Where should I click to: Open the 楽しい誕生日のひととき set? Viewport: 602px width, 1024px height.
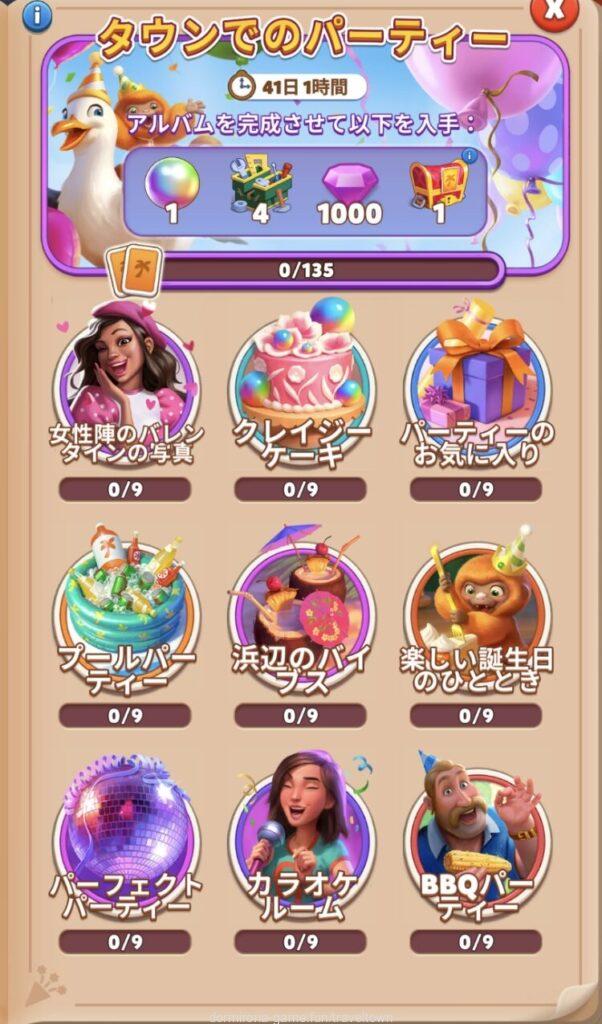476,612
